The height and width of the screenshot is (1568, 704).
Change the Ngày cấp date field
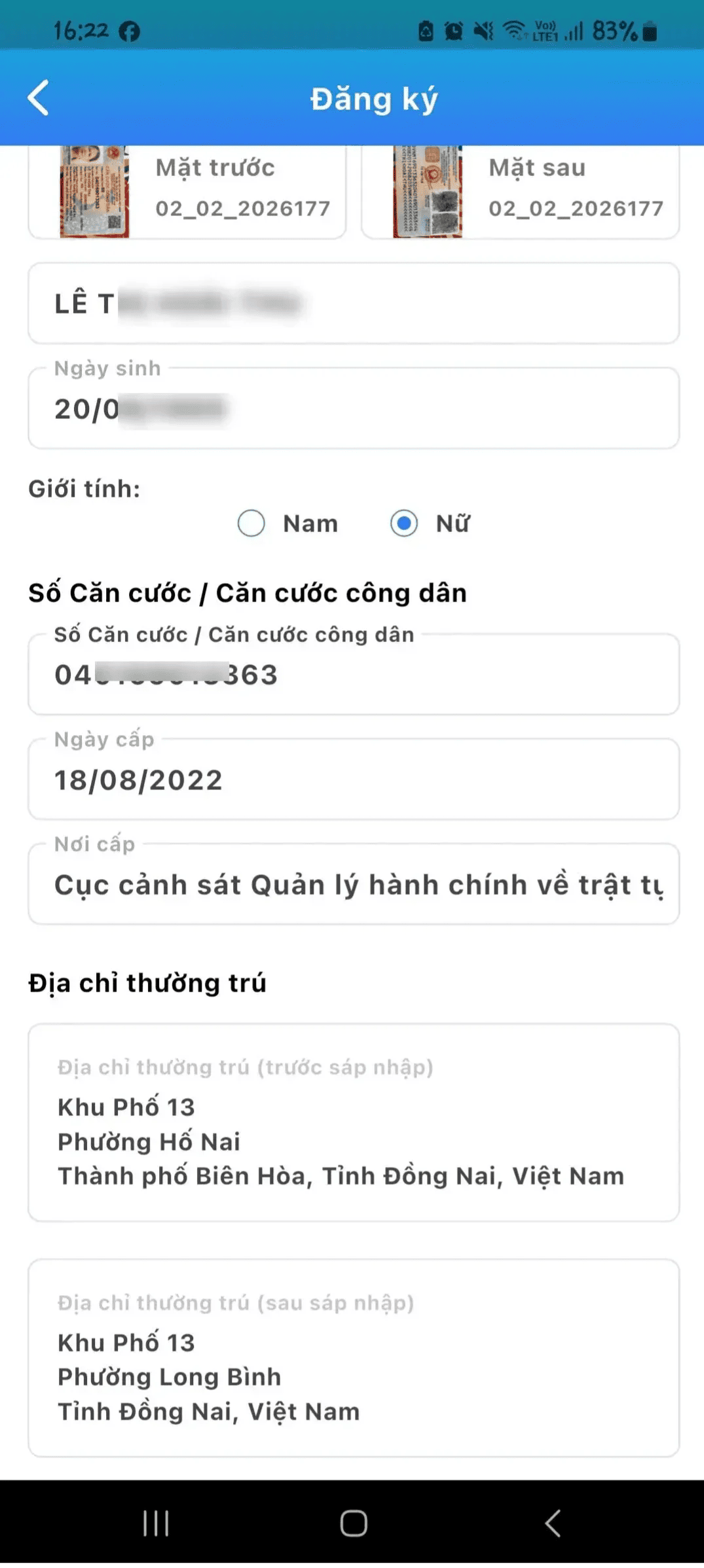[354, 780]
